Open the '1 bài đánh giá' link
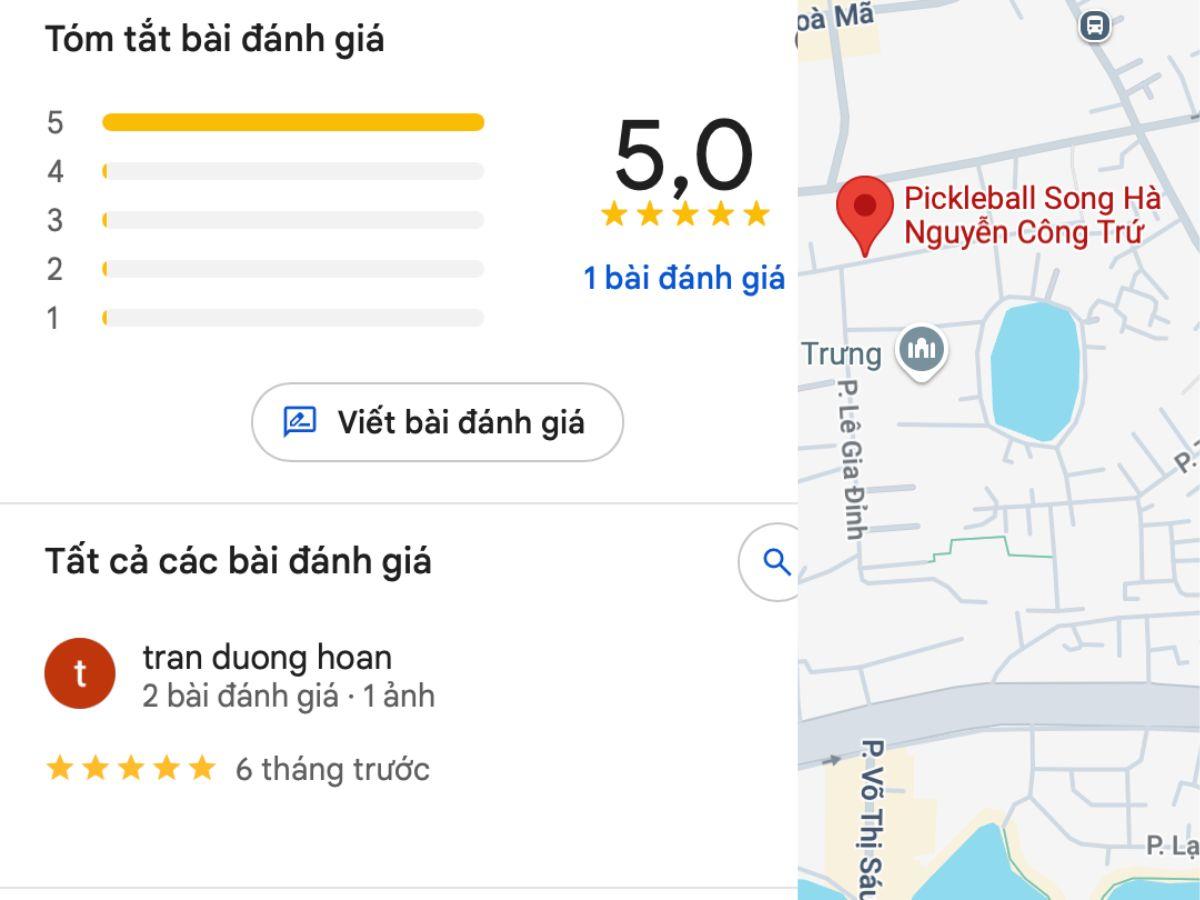The image size is (1200, 900). click(684, 278)
